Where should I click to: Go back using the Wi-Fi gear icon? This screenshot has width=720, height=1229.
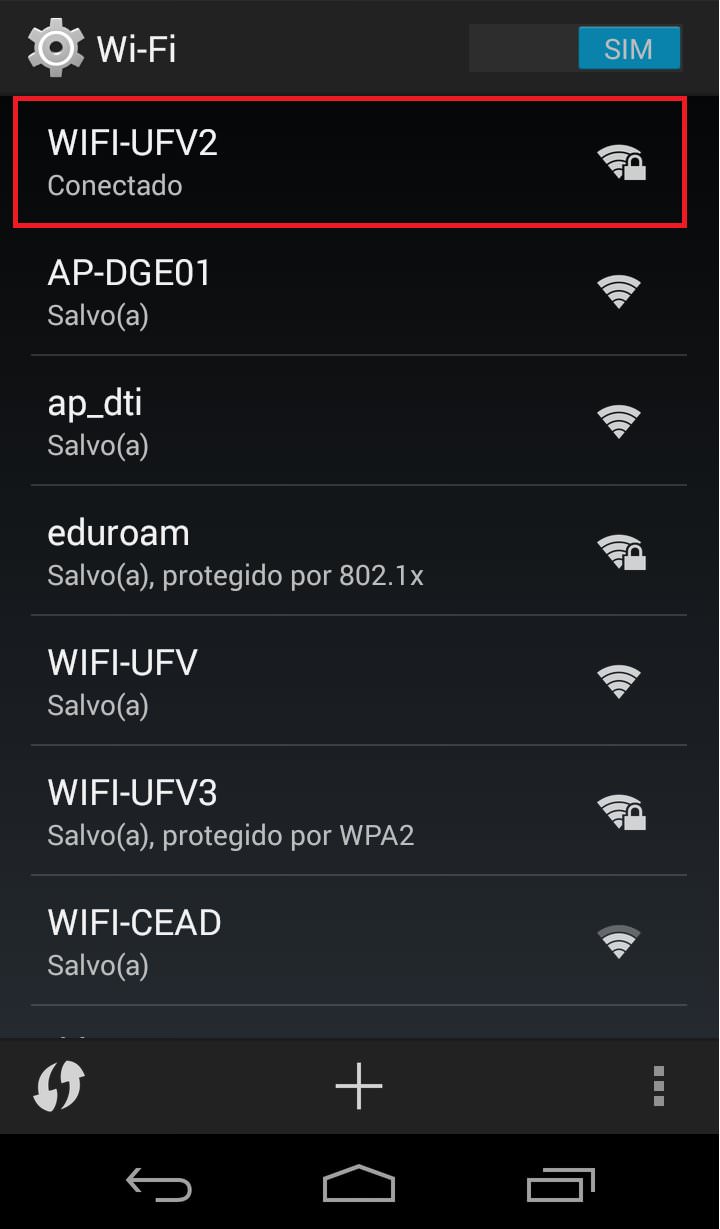tap(54, 48)
